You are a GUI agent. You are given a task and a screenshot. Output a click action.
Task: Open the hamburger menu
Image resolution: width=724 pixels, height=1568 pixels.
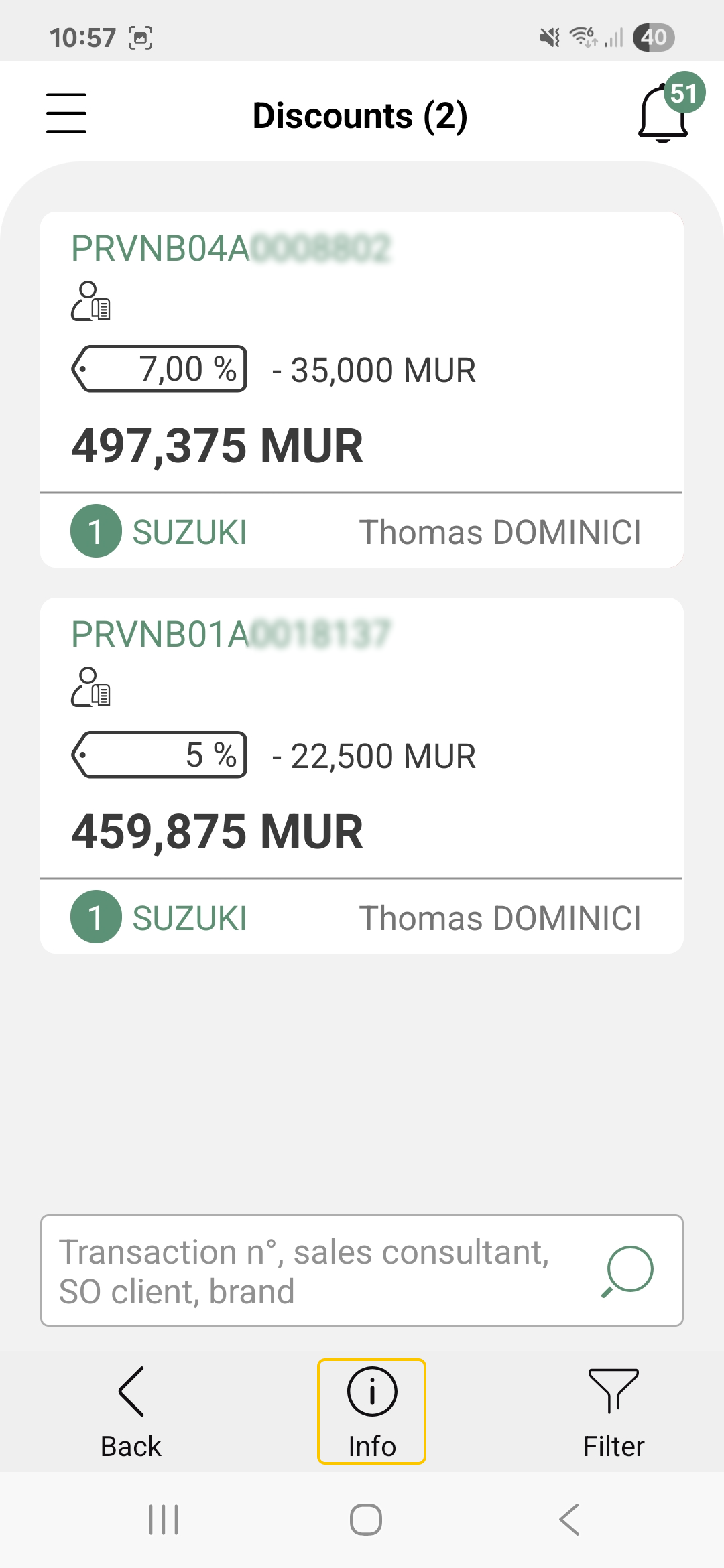point(66,113)
